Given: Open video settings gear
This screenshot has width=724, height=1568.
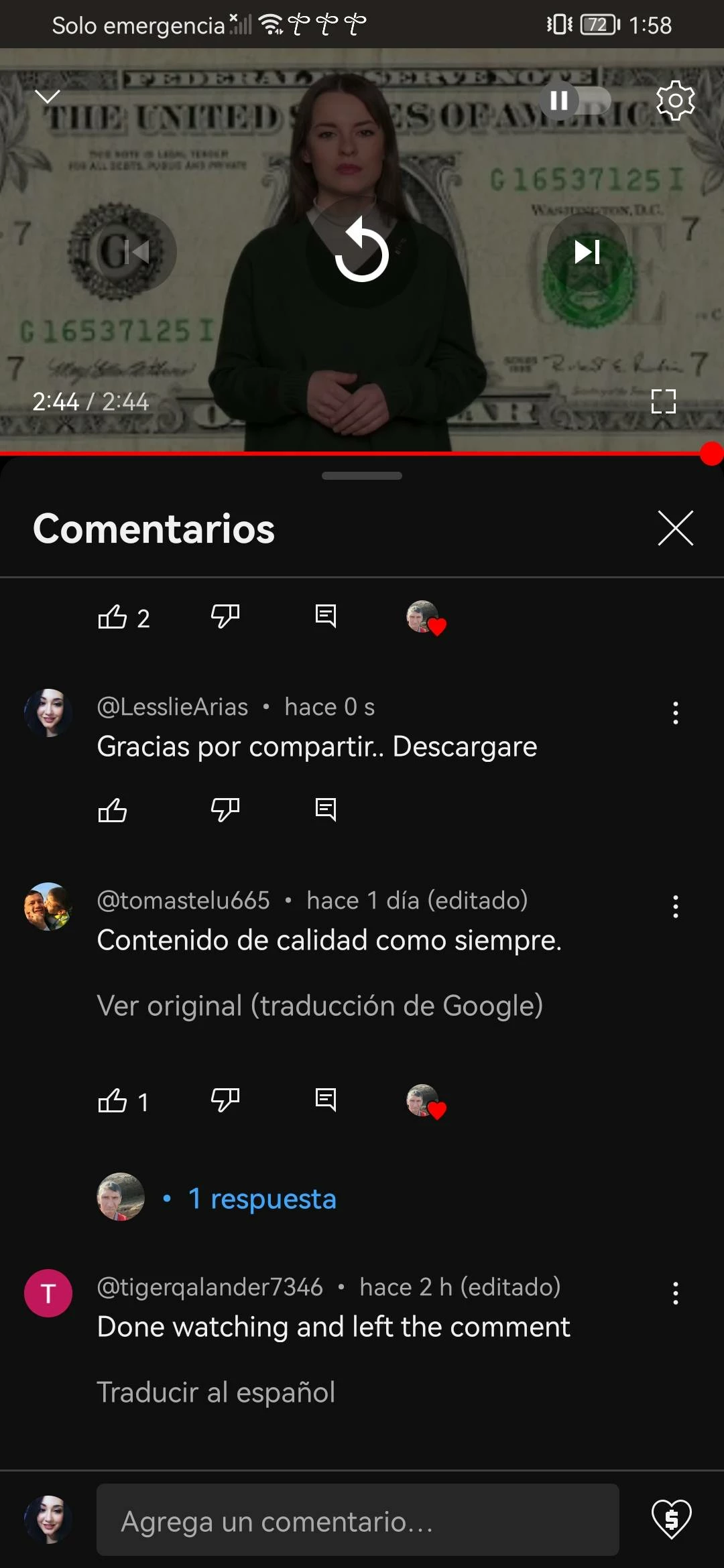Looking at the screenshot, I should [x=675, y=101].
